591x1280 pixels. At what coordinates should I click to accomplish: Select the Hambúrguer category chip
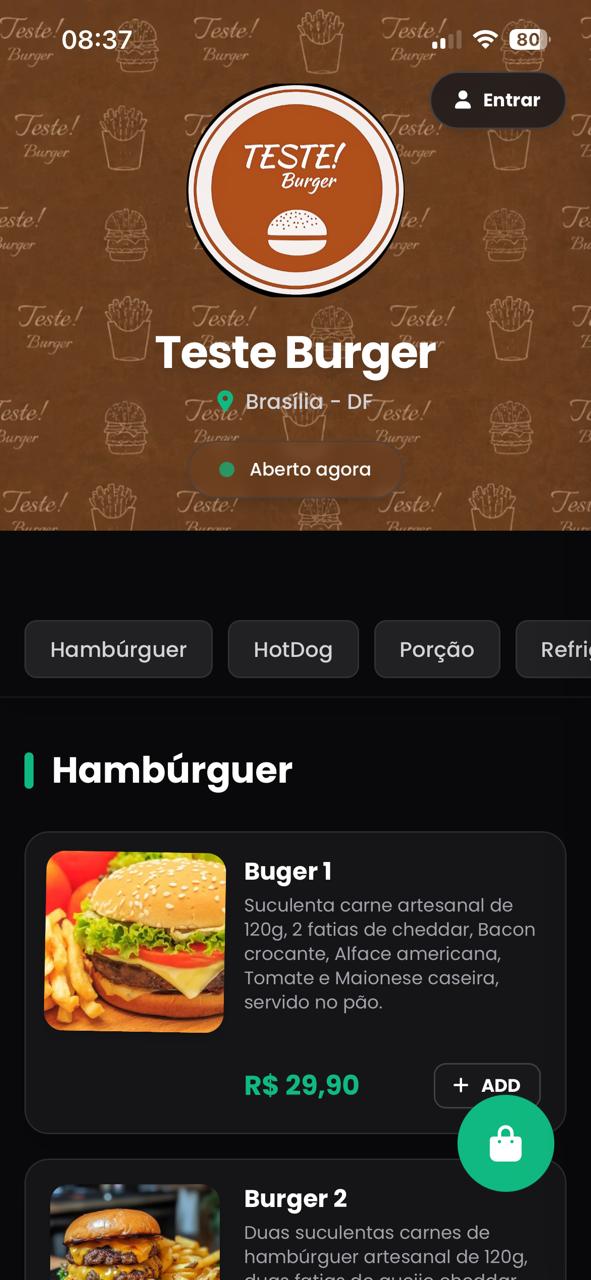tap(119, 649)
